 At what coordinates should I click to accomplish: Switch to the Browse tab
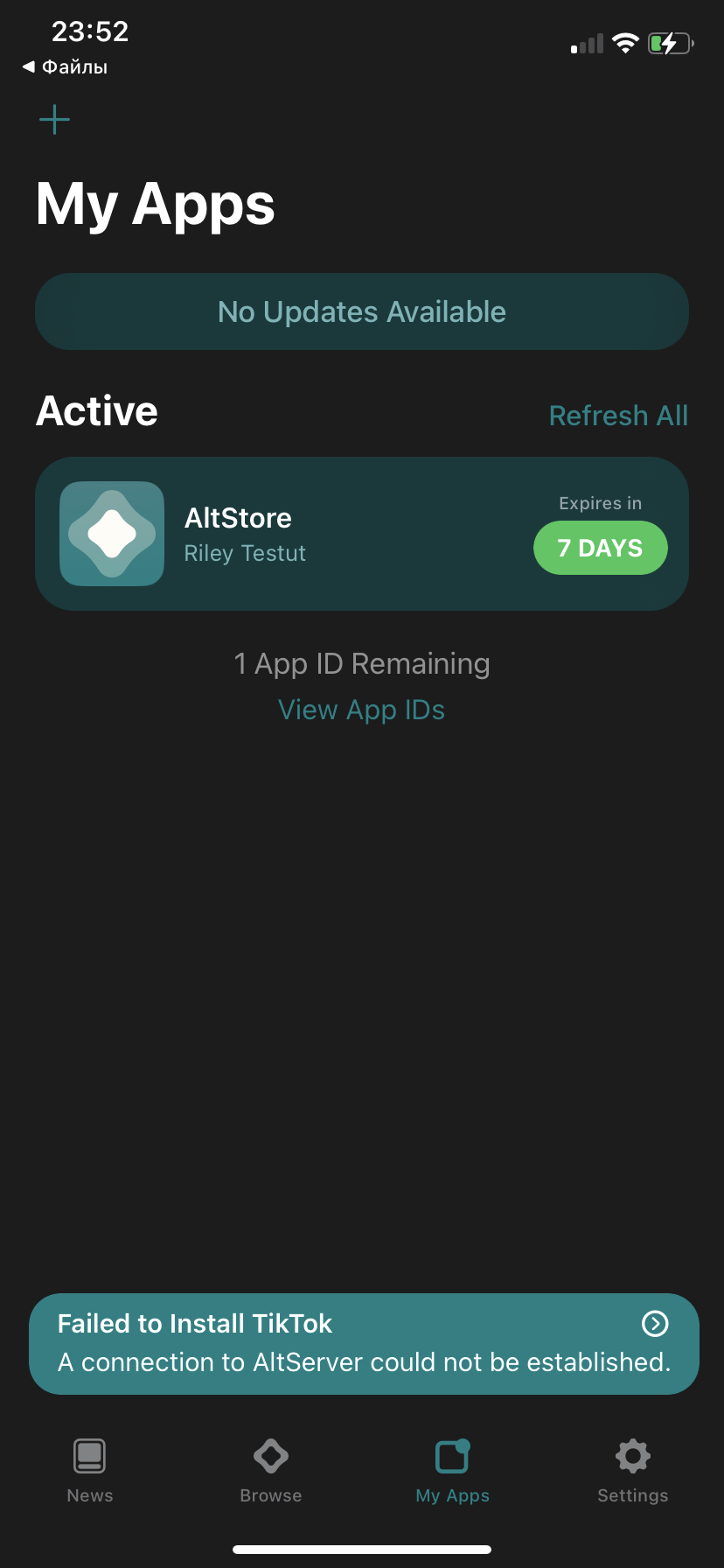click(x=271, y=1471)
